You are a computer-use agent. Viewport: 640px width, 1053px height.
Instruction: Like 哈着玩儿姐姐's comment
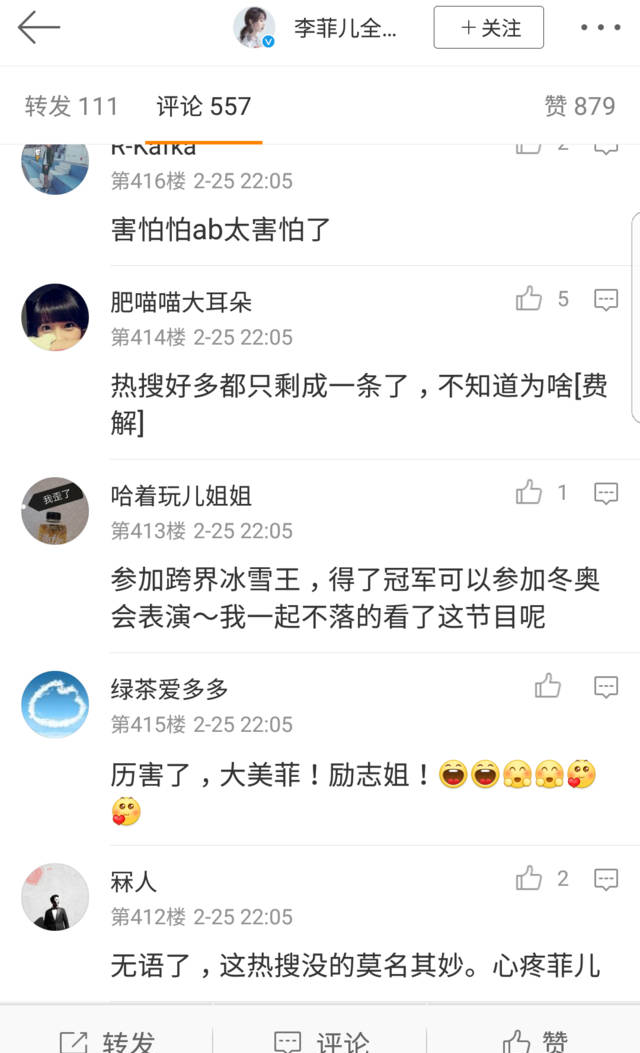pos(530,492)
